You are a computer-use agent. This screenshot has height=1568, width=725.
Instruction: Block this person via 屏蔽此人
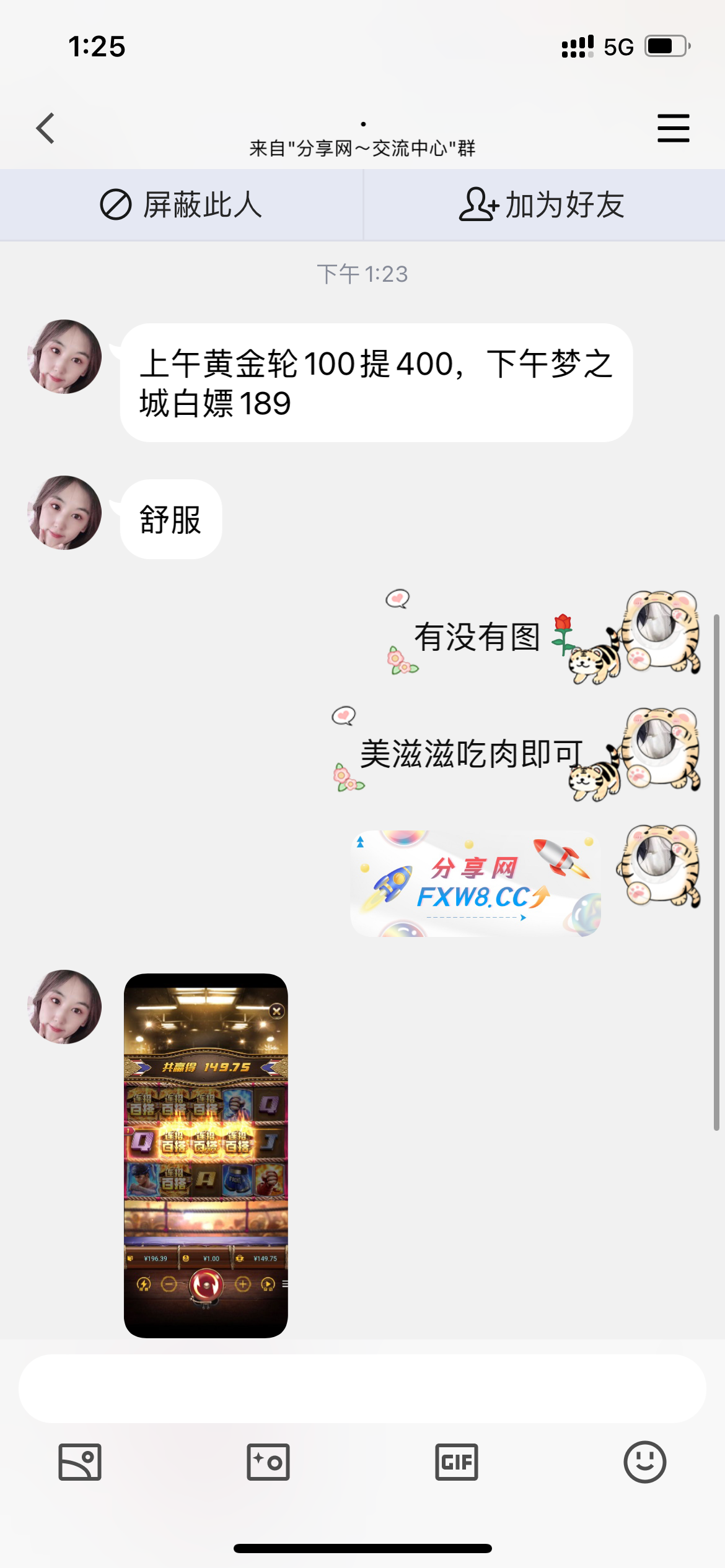(181, 205)
